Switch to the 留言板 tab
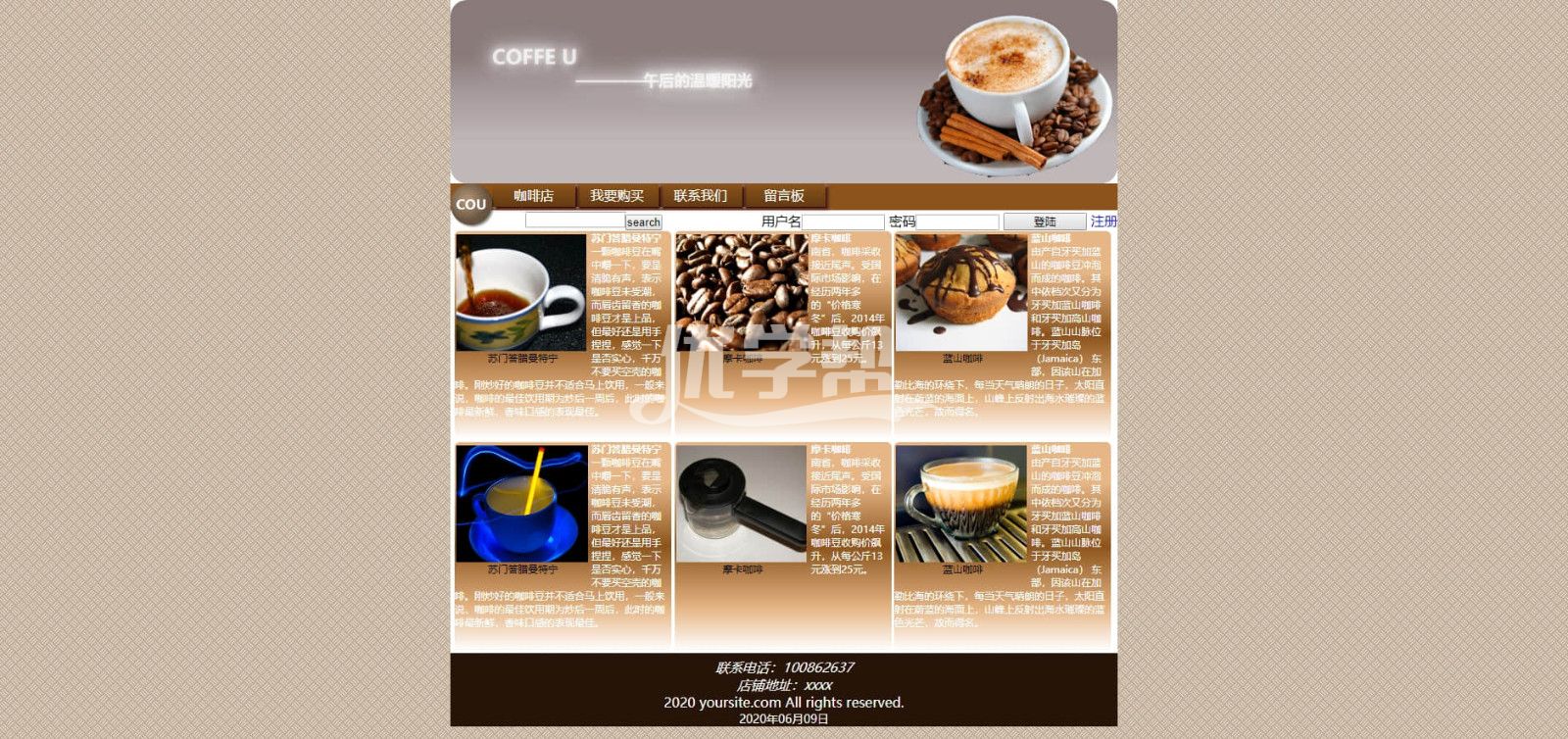The width and height of the screenshot is (1568, 739). coord(784,196)
